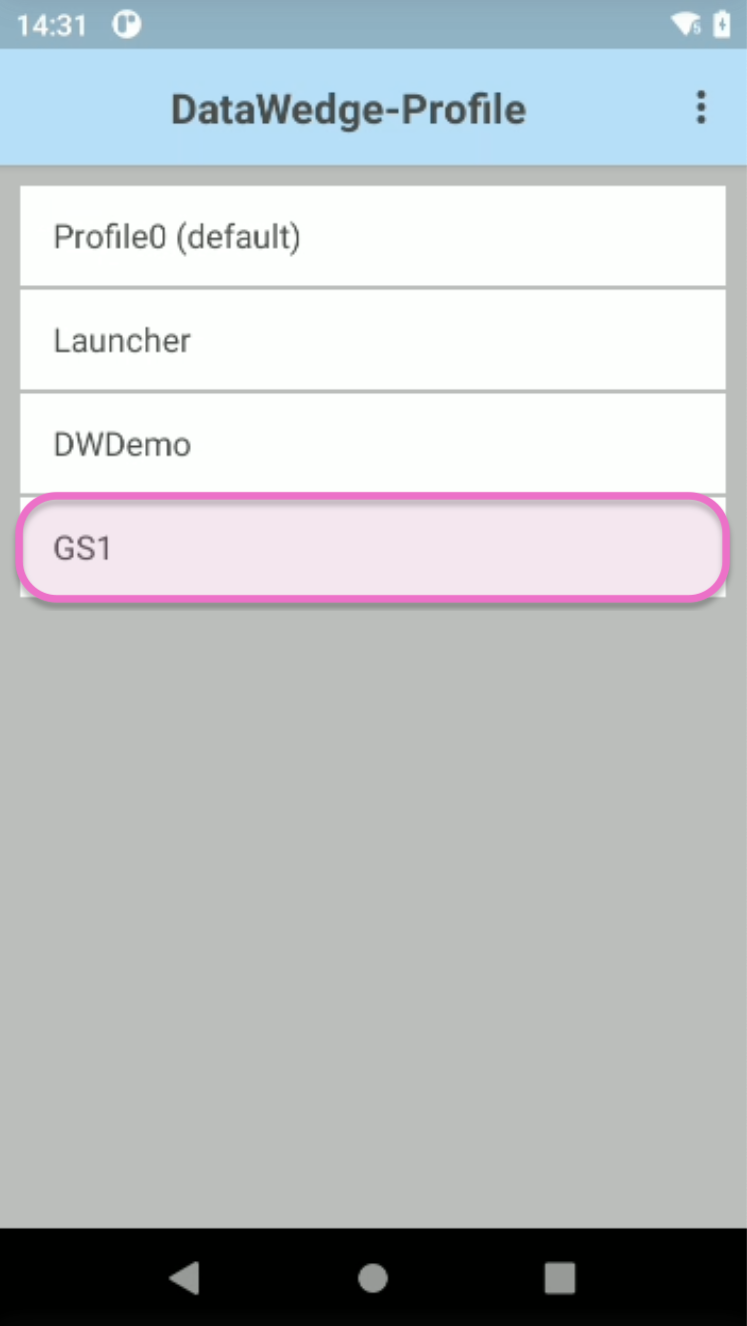Open Profile0 (default) profile
Viewport: 747px width, 1326px height.
click(x=372, y=237)
